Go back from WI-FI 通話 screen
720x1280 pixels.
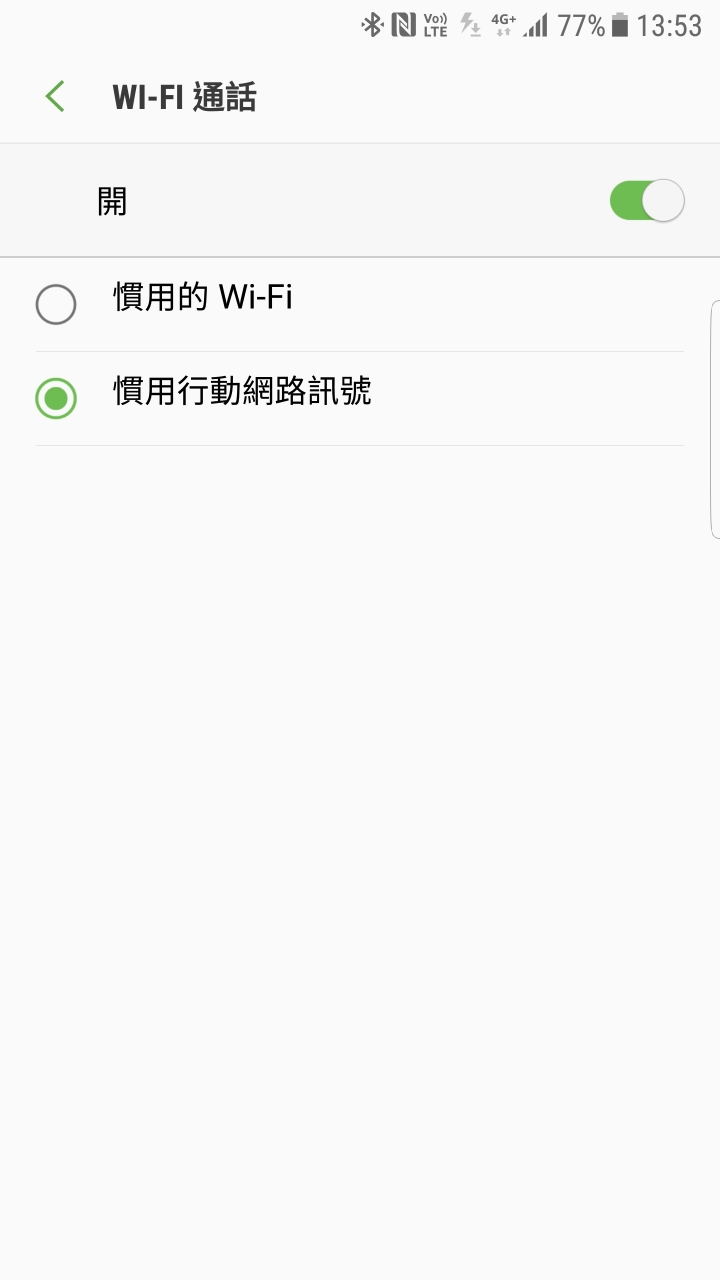point(55,97)
